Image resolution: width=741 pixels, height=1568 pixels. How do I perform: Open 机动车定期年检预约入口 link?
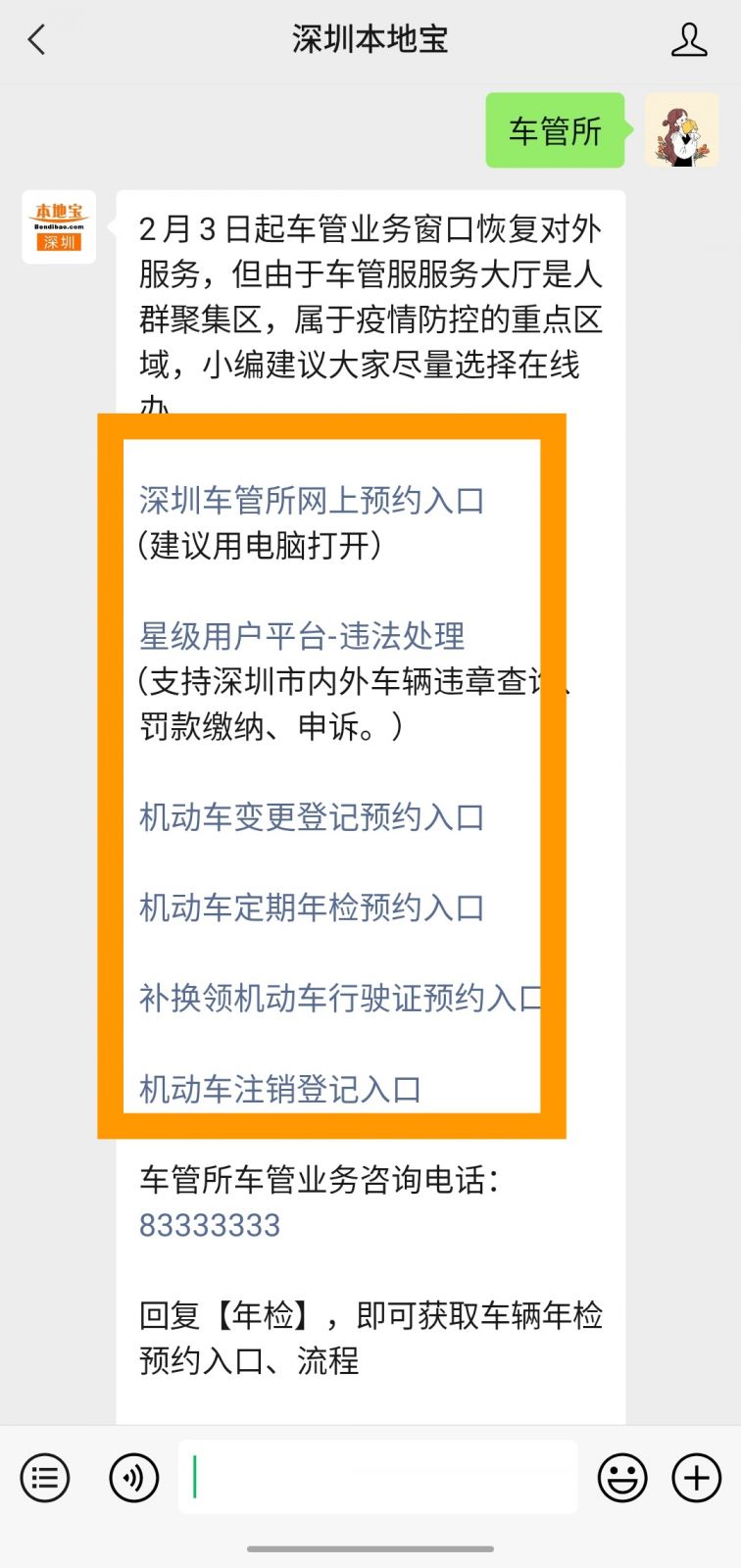[x=312, y=906]
